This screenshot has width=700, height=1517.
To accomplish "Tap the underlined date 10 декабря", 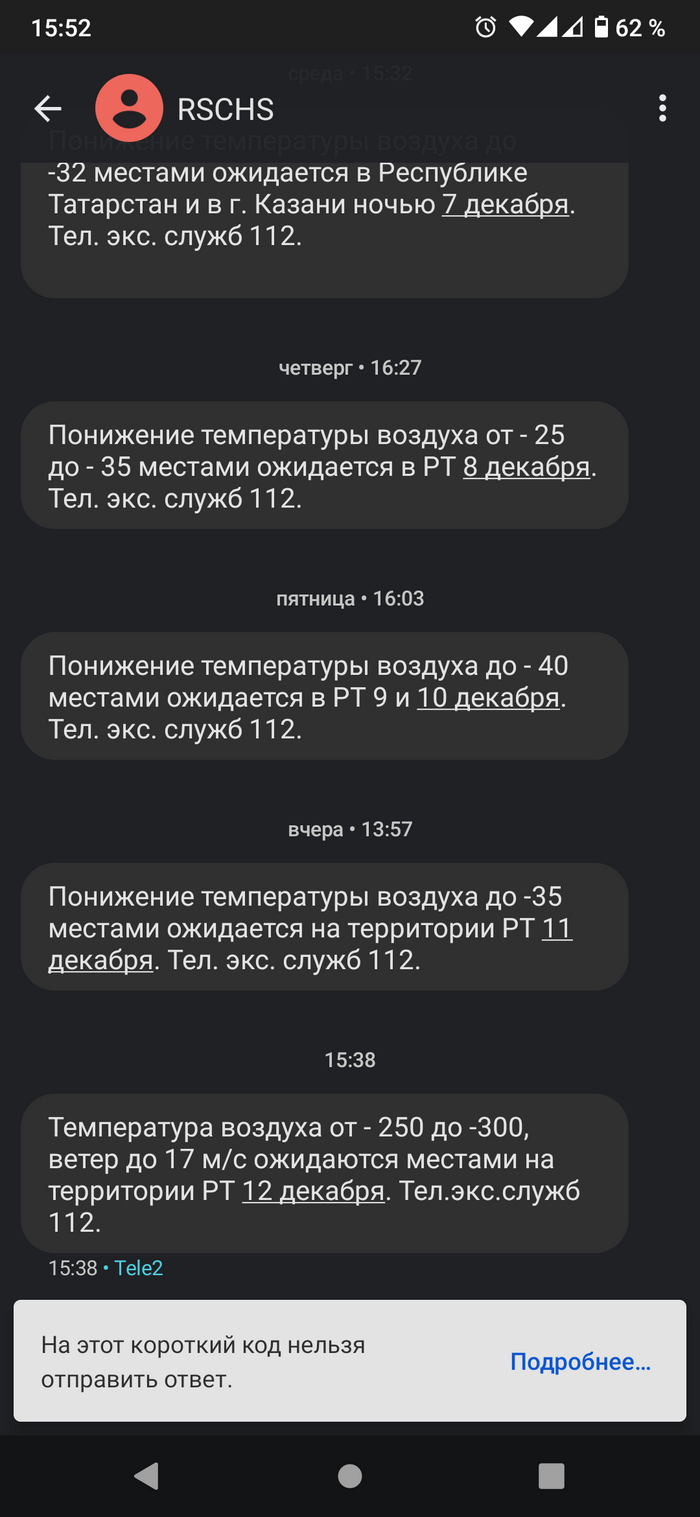I will coord(488,697).
